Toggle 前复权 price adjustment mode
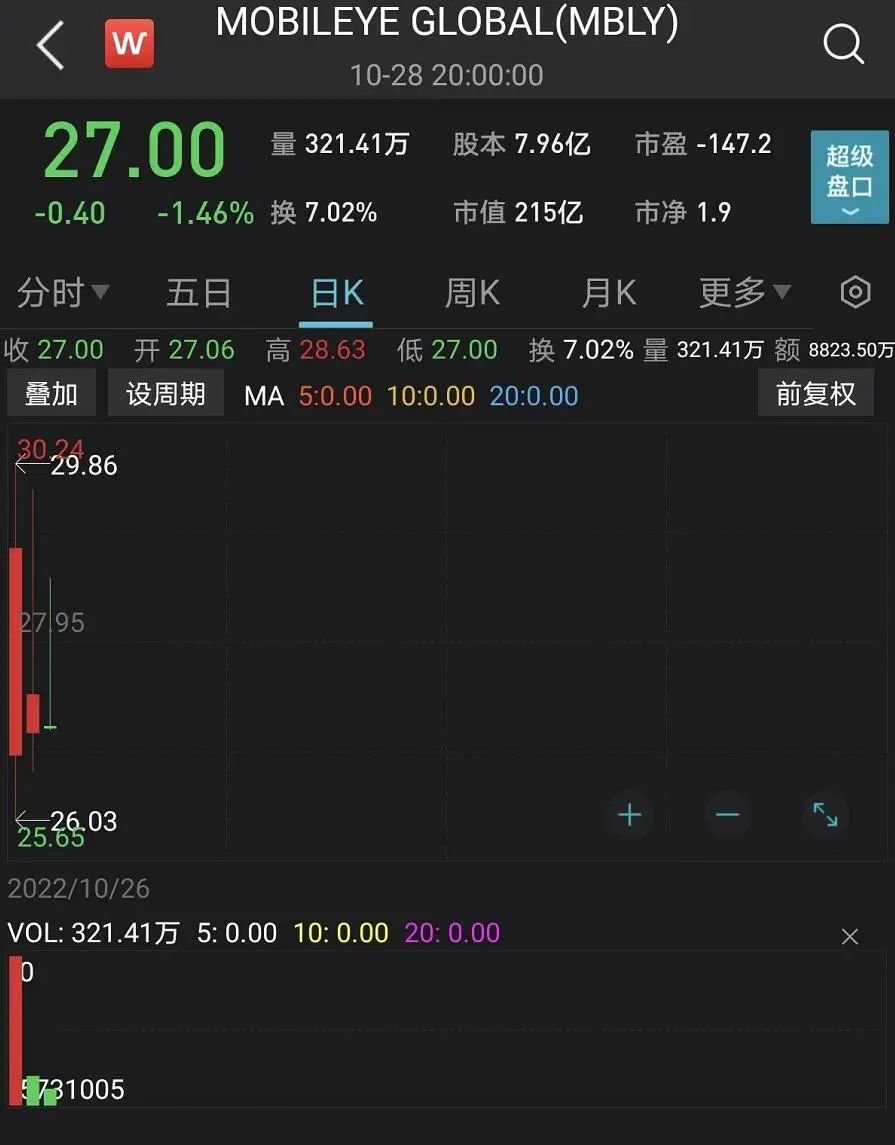 click(x=816, y=393)
